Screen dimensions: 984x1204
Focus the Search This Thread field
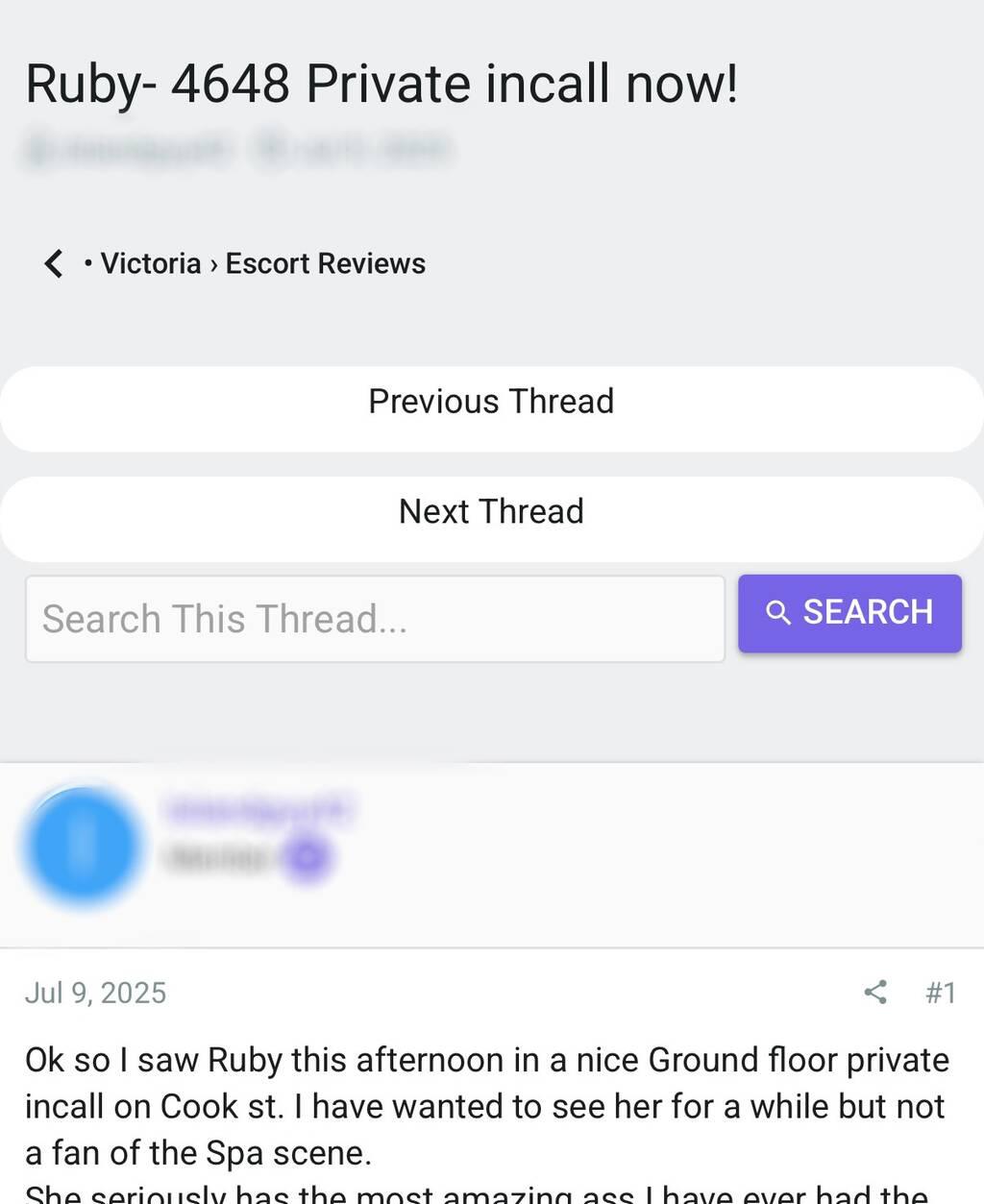click(x=375, y=619)
